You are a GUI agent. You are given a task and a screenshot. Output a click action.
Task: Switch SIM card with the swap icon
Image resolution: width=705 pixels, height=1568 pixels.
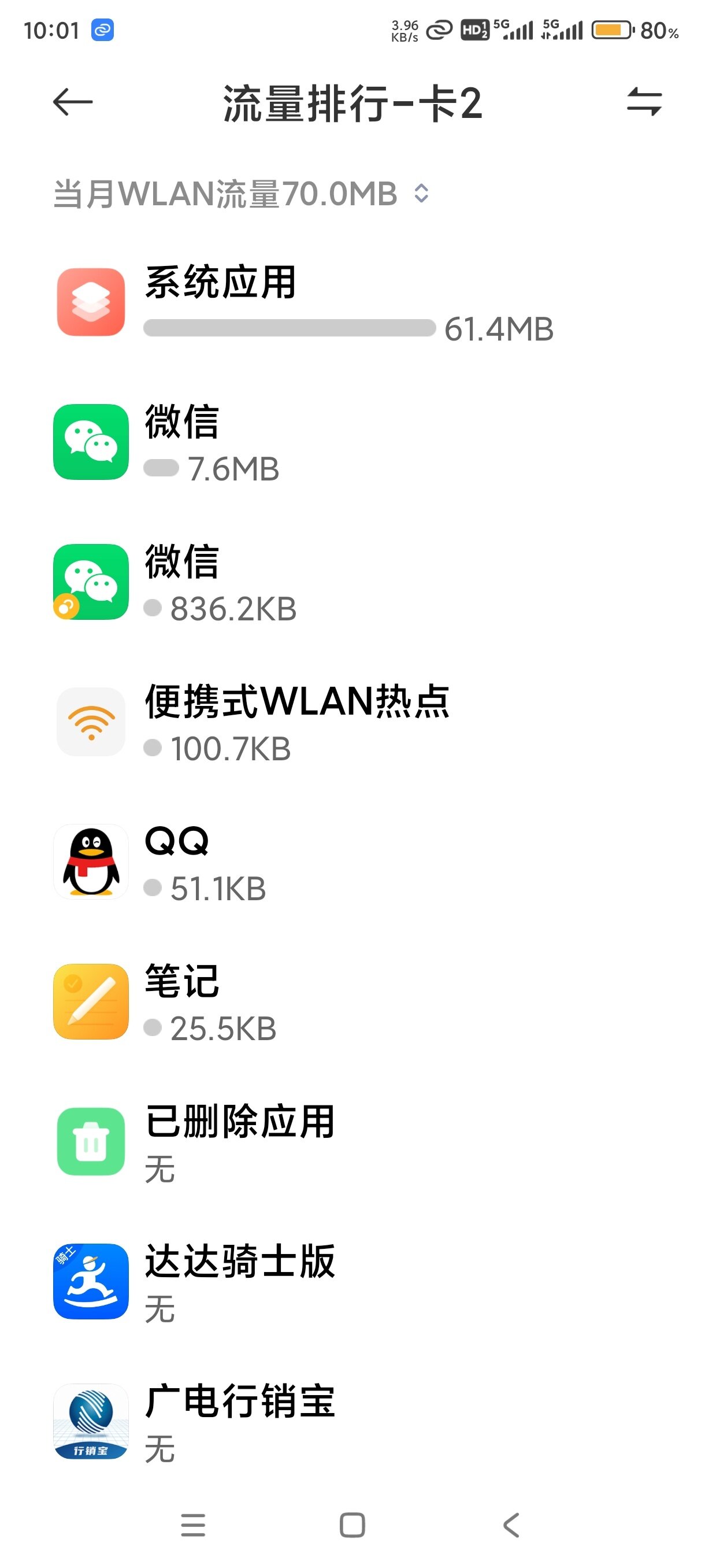644,102
